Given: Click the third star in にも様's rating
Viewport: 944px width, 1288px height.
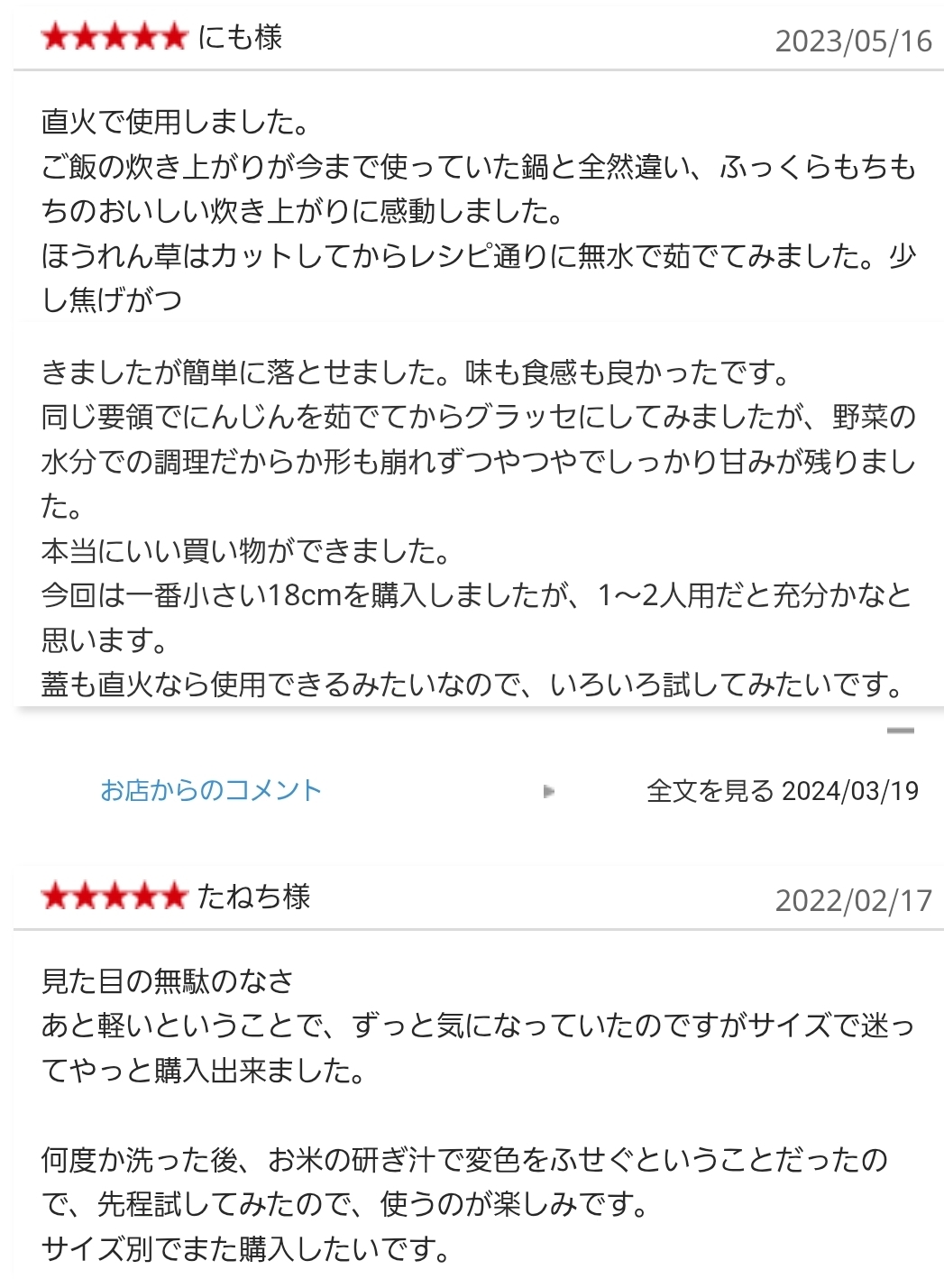Looking at the screenshot, I should click(115, 40).
